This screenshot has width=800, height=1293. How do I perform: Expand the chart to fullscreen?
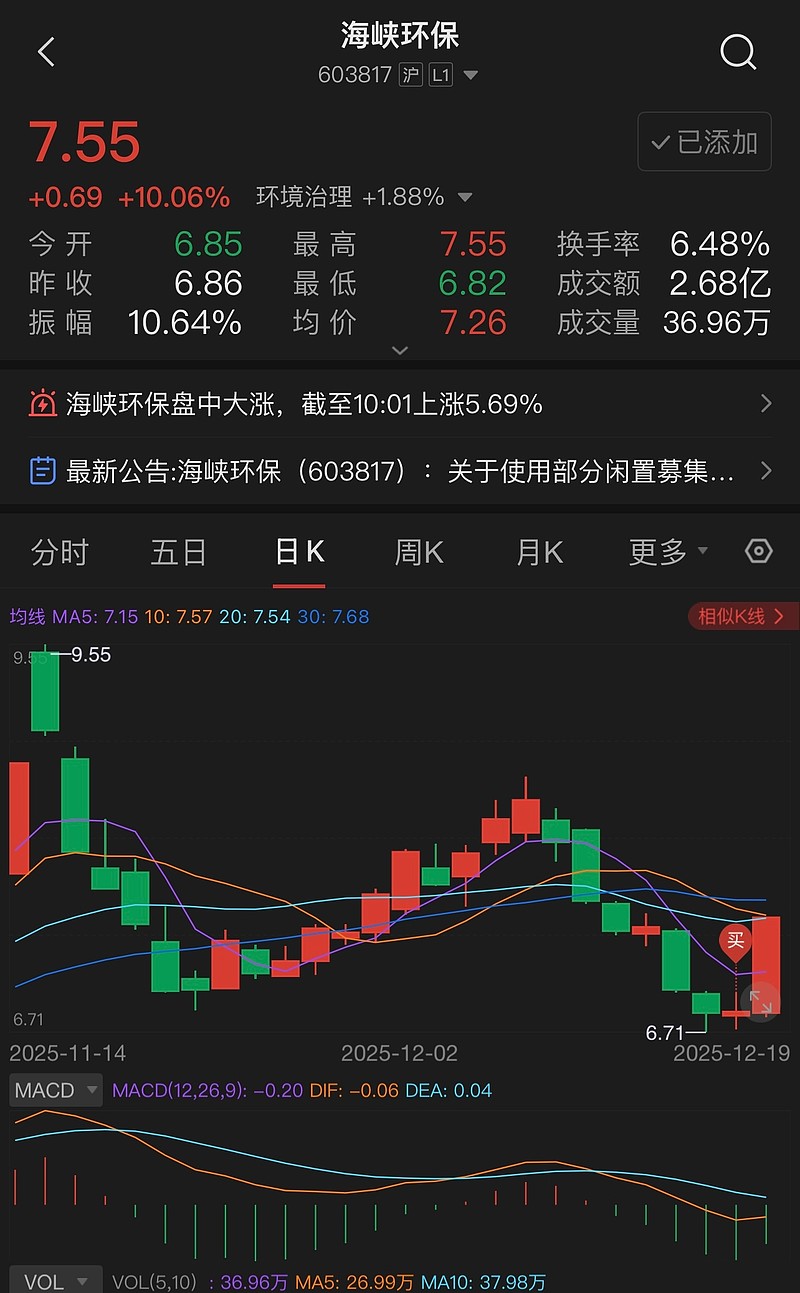pos(761,1001)
